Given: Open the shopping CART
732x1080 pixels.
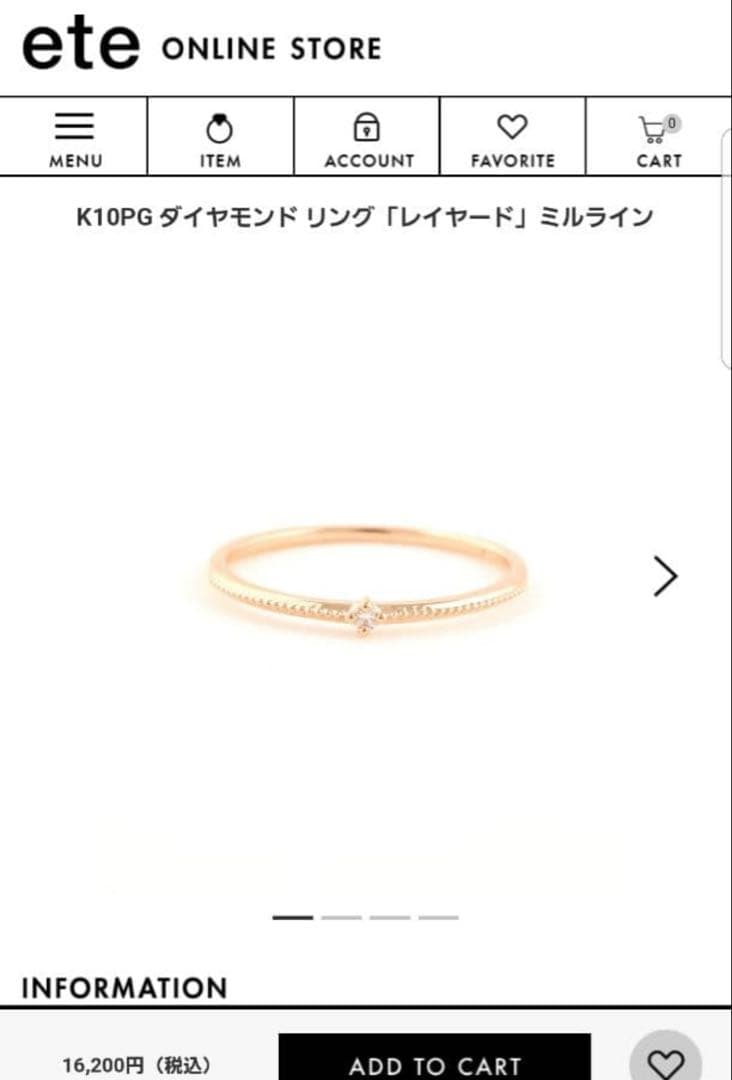Looking at the screenshot, I should point(658,138).
